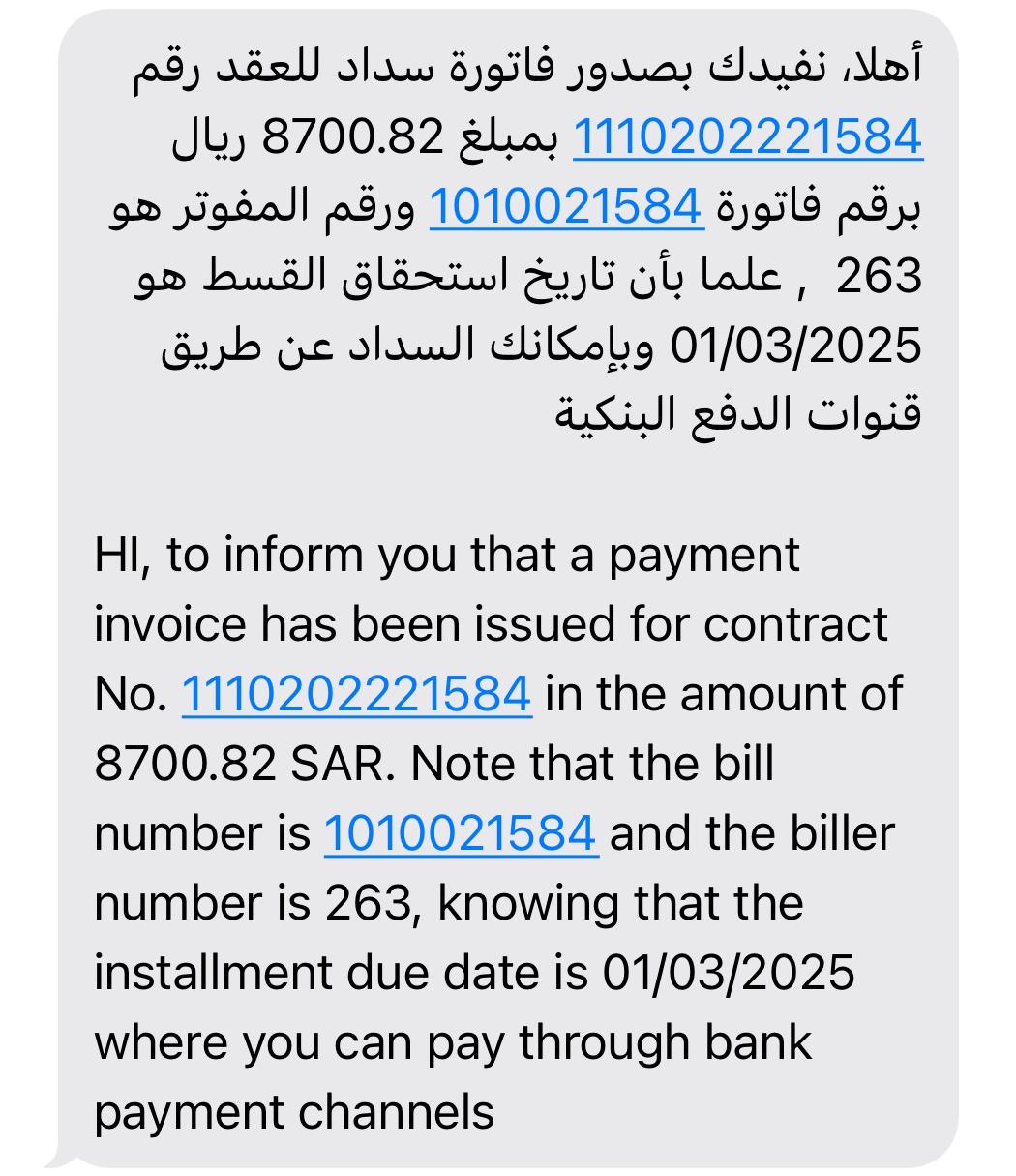Tap bill number 1010021584 in the Arabic text
This screenshot has height=1176, width=1016.
click(x=565, y=206)
